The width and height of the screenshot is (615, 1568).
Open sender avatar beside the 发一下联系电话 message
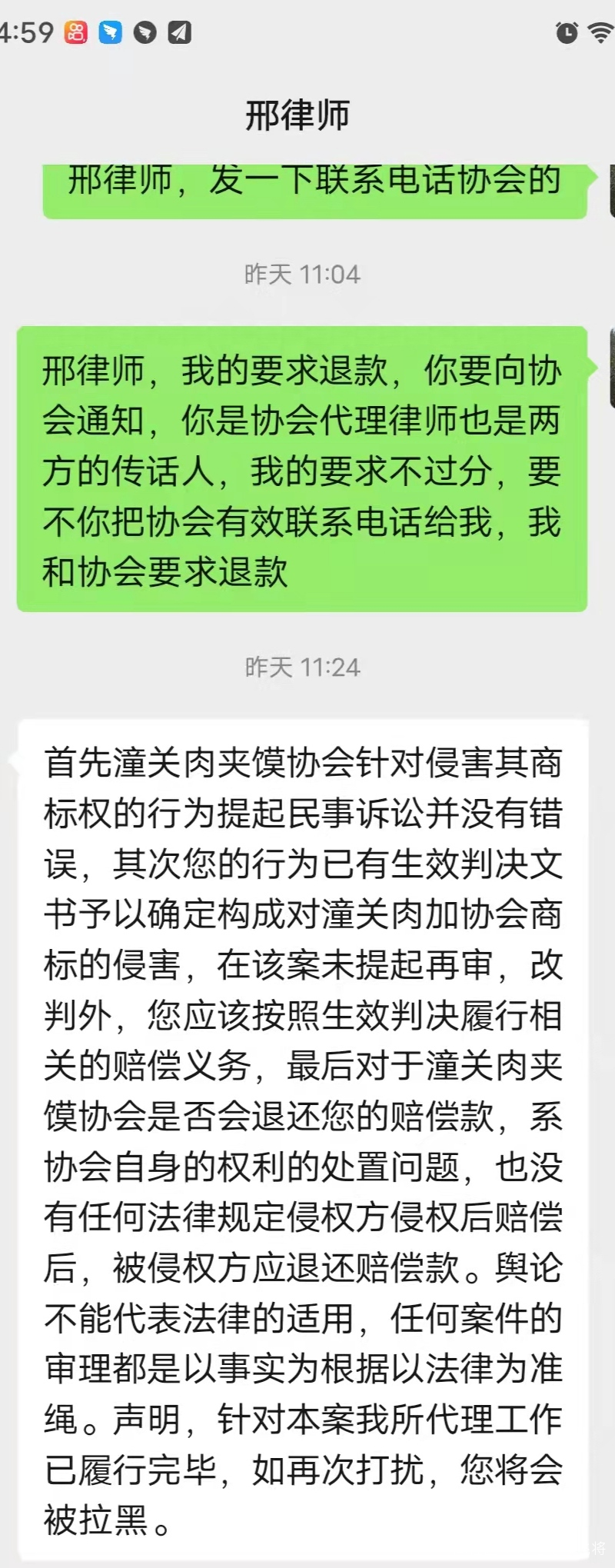(611, 190)
